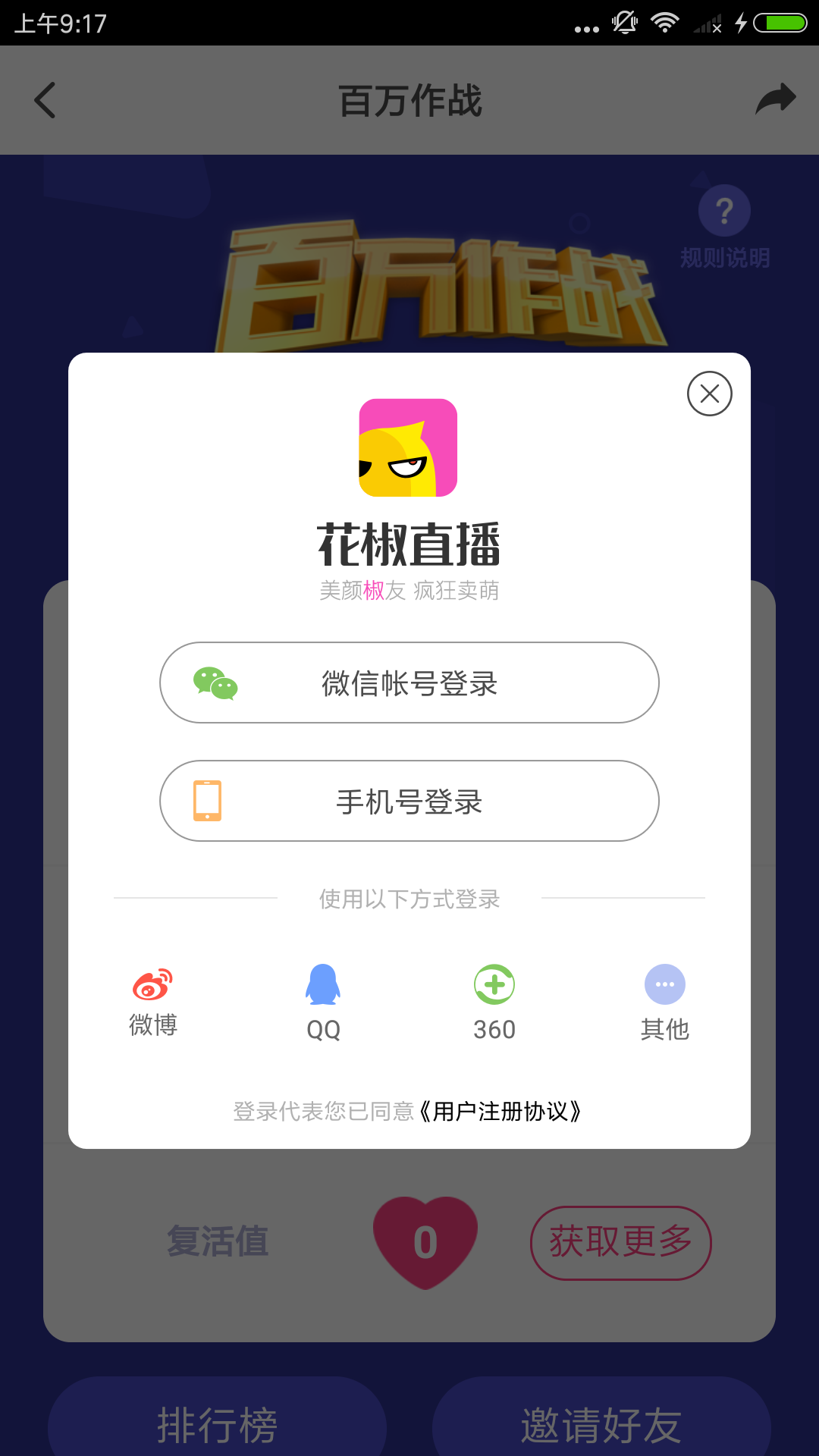Log in with WeChat account
This screenshot has width=819, height=1456.
[409, 682]
